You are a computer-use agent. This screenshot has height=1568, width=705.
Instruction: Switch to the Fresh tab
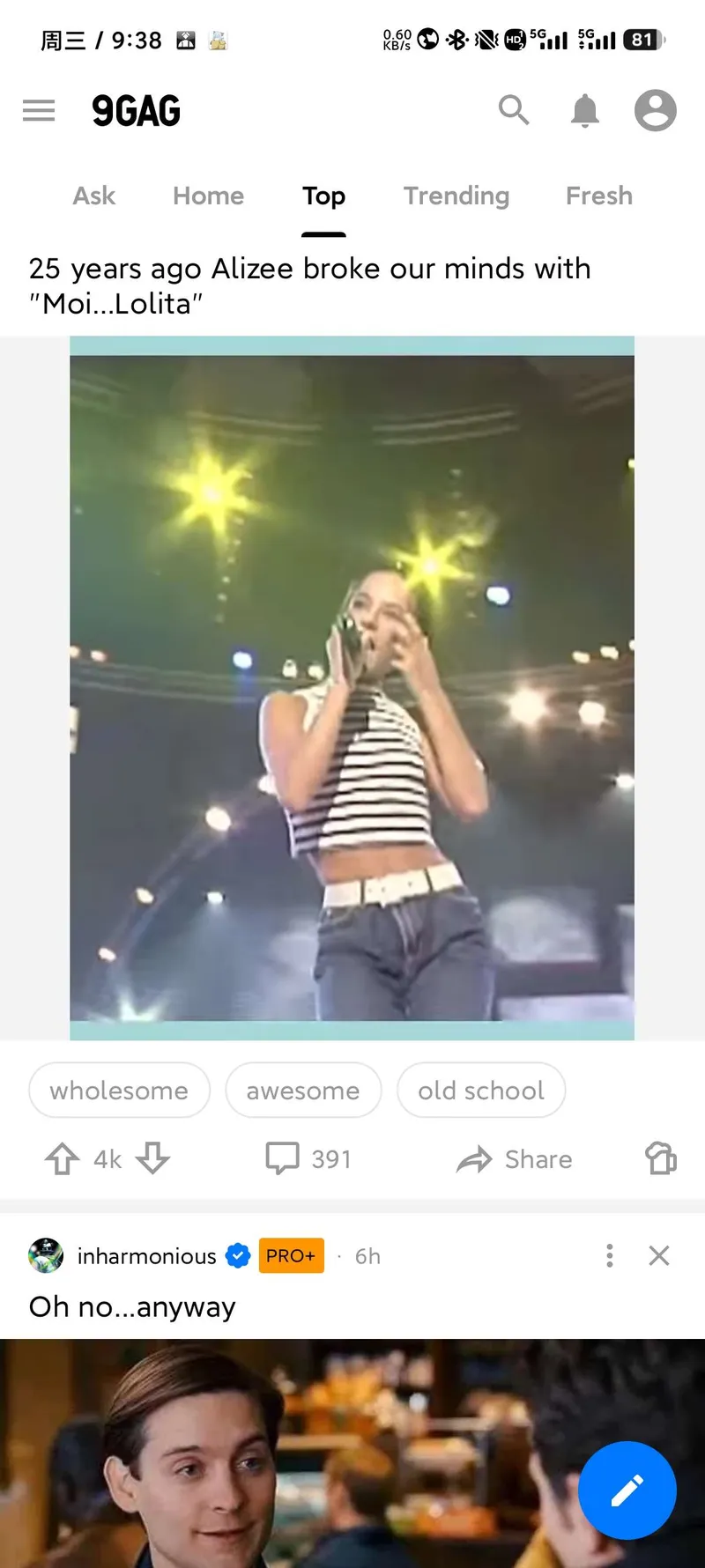599,196
